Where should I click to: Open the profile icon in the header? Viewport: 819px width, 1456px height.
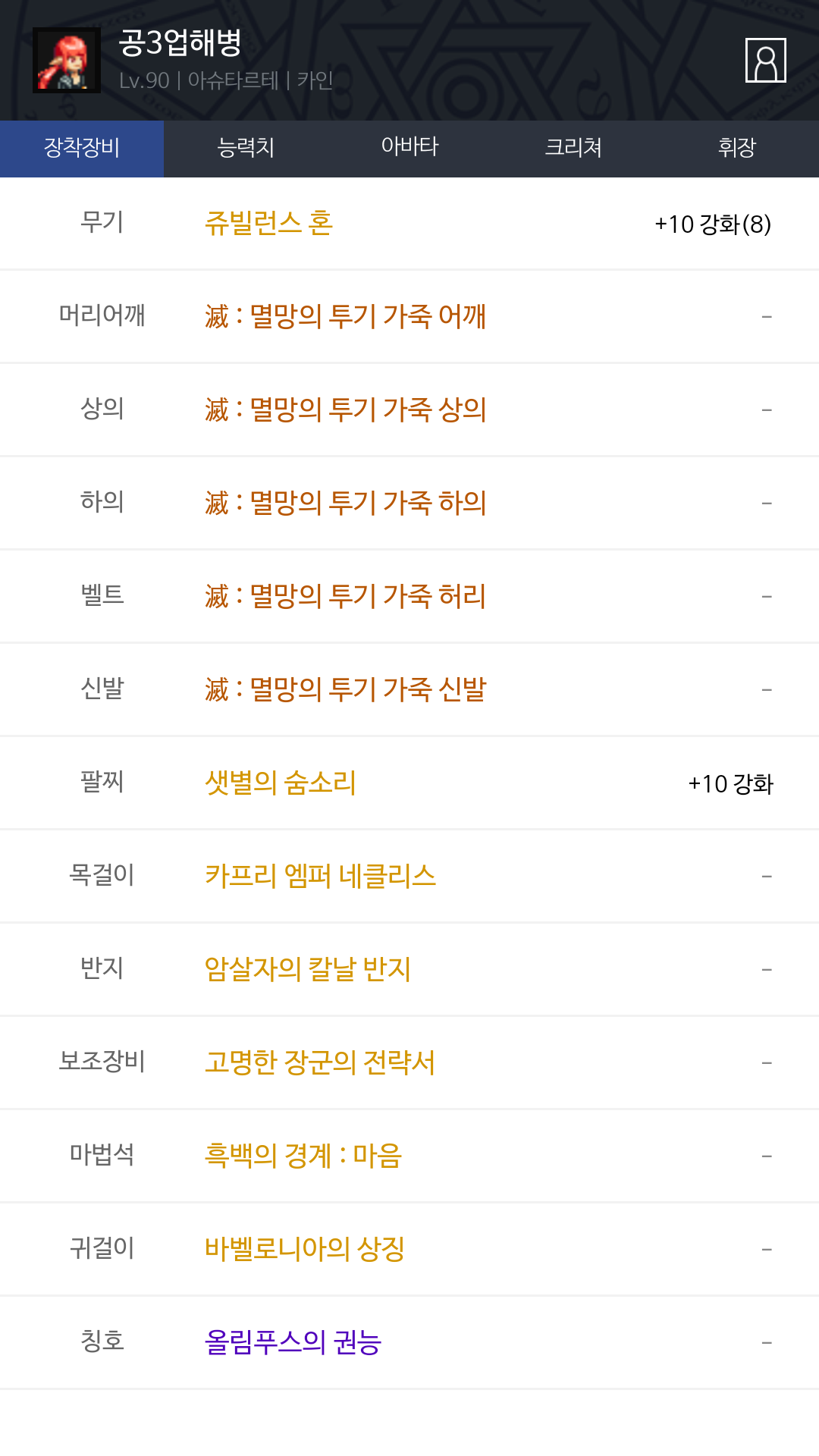click(766, 60)
